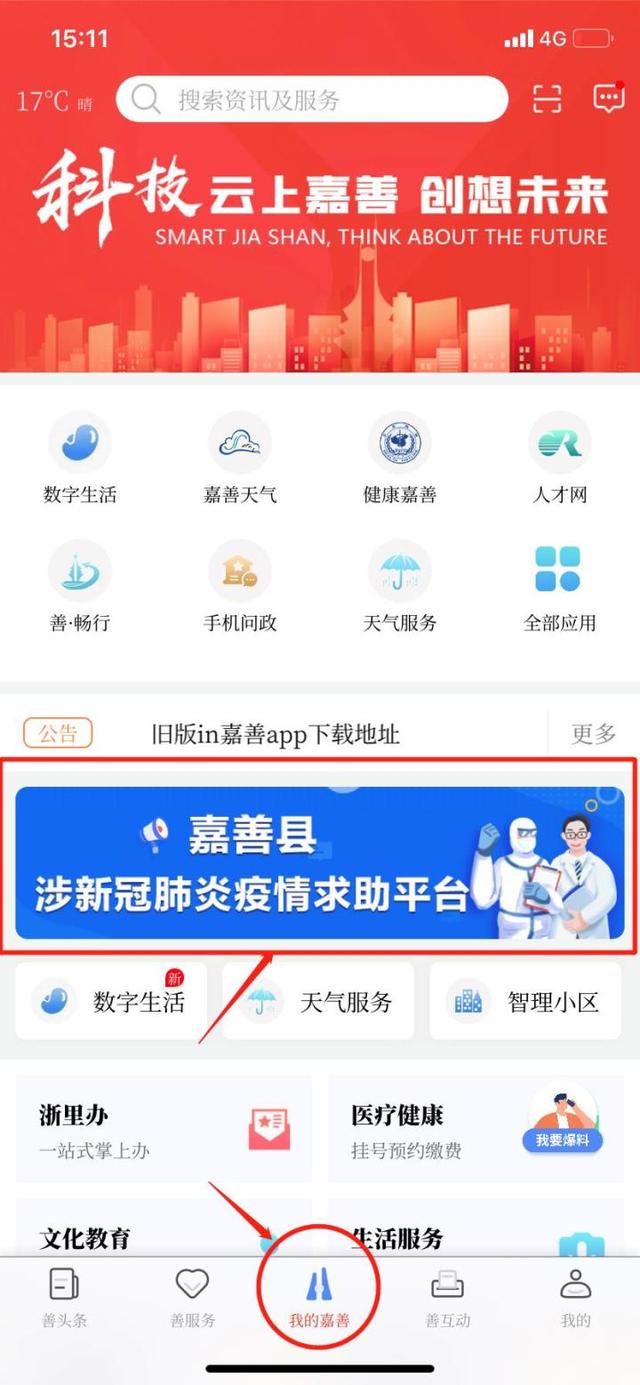The width and height of the screenshot is (640, 1385).
Task: Open 人才网 app
Action: point(559,458)
